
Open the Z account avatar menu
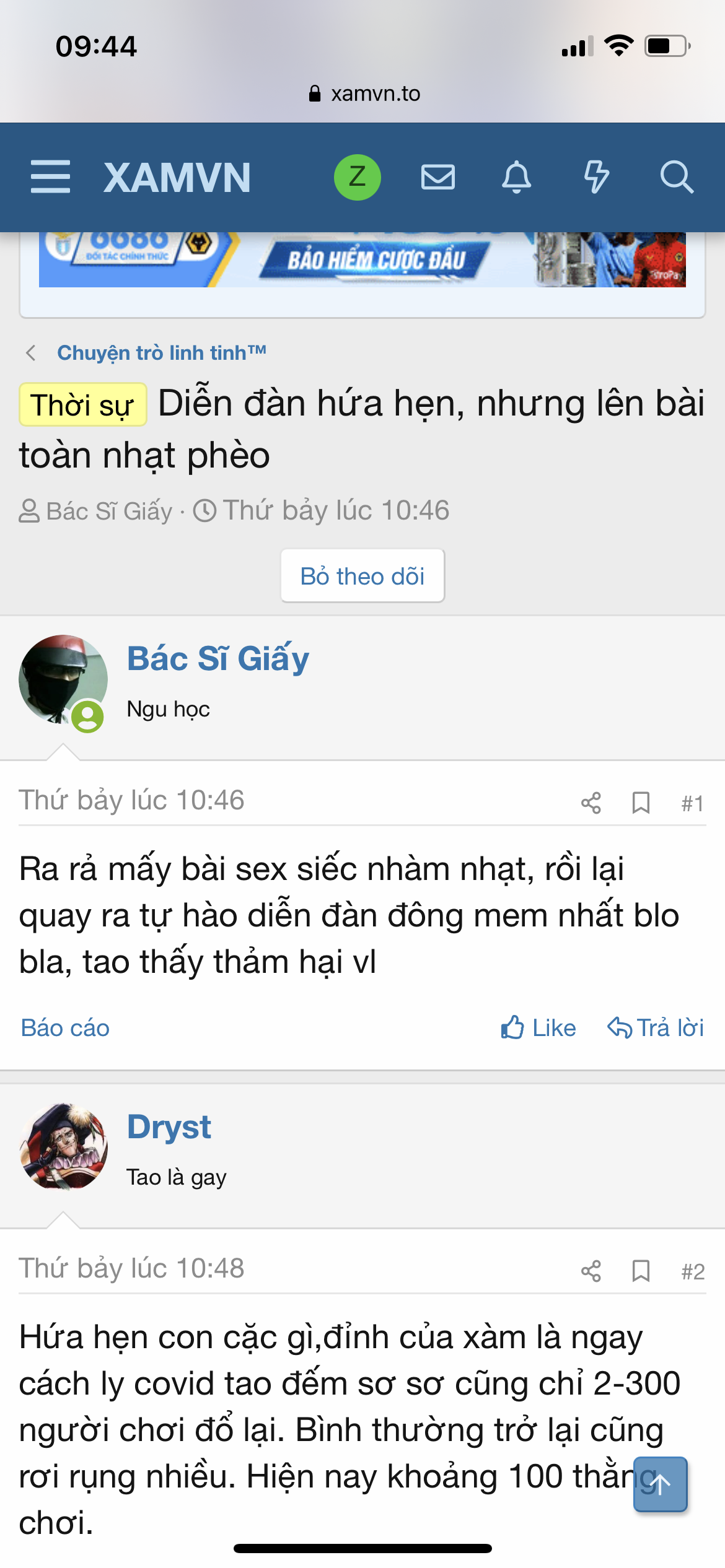click(357, 177)
